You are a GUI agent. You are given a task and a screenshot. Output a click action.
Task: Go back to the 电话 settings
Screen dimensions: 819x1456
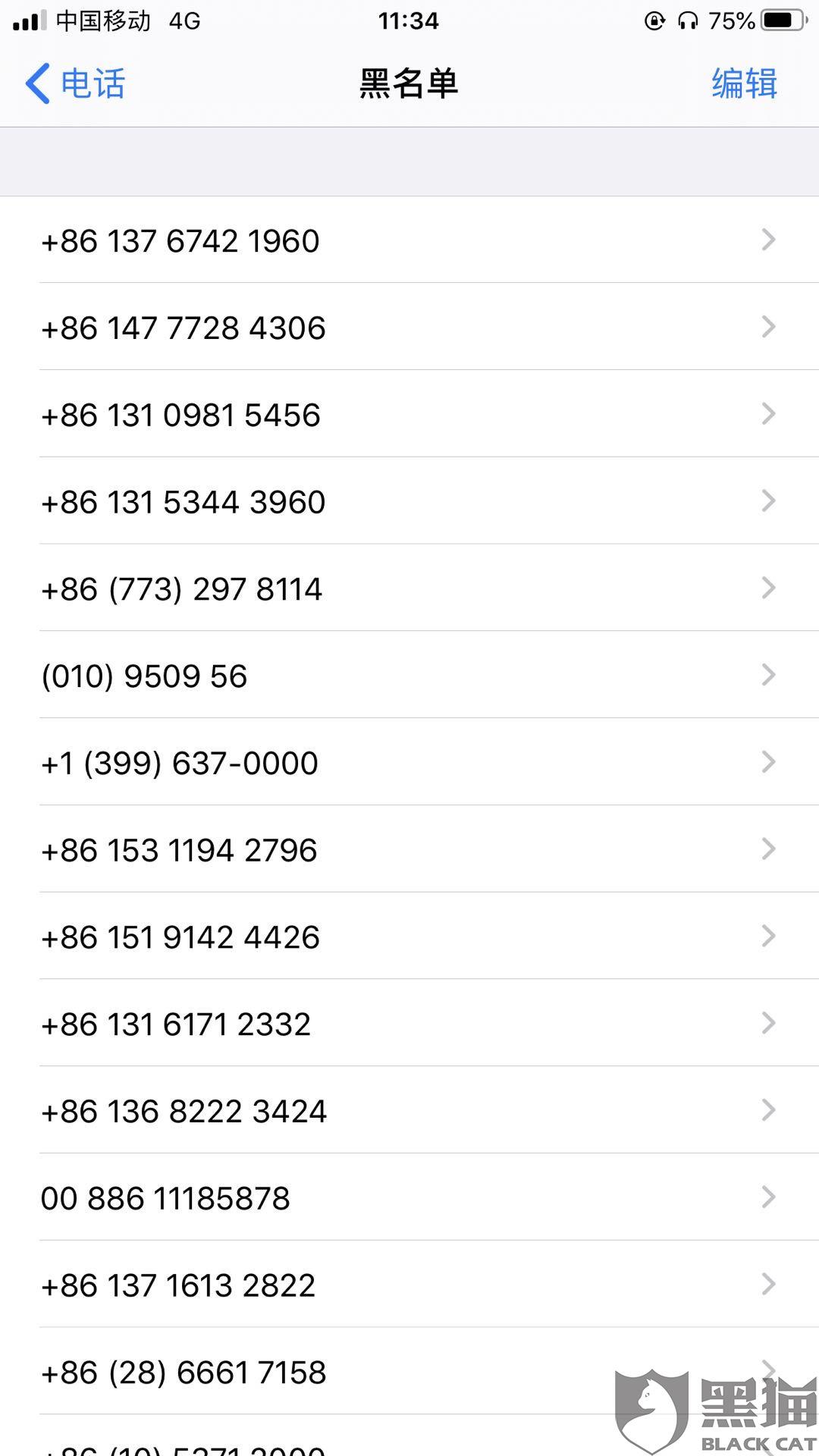(75, 83)
